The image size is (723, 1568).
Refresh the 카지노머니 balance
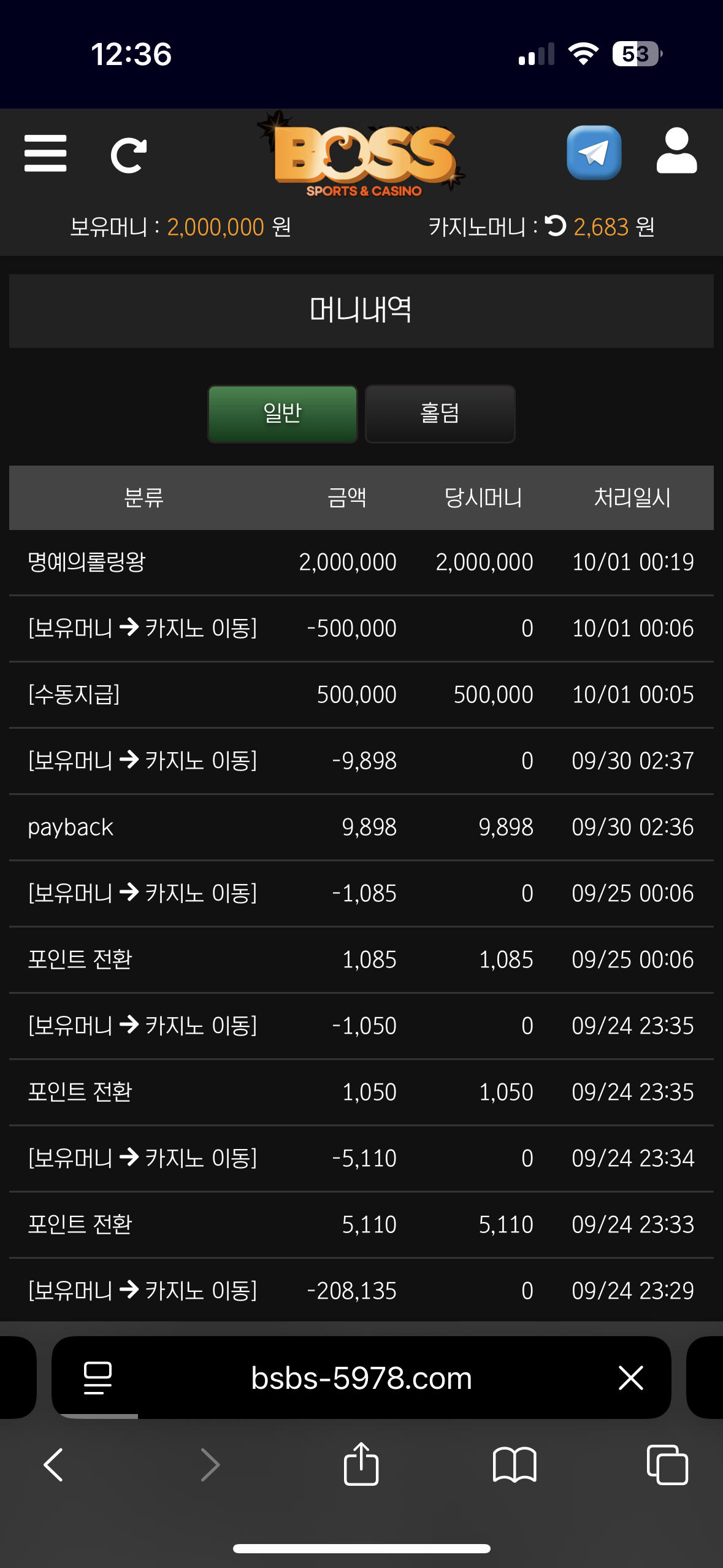556,226
